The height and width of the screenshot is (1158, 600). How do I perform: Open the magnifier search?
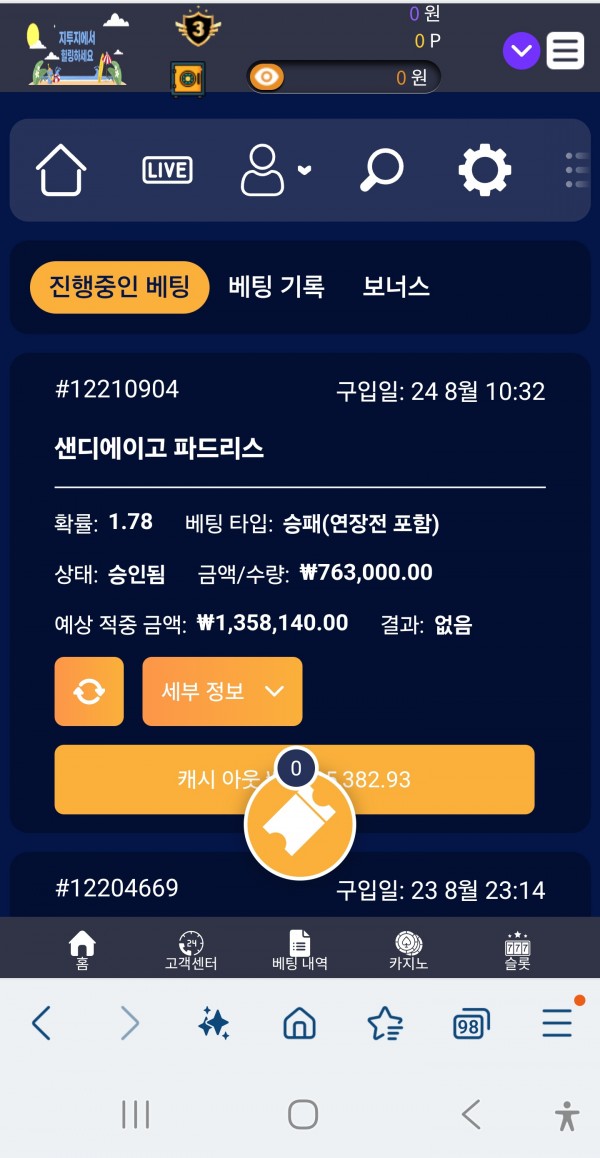381,170
